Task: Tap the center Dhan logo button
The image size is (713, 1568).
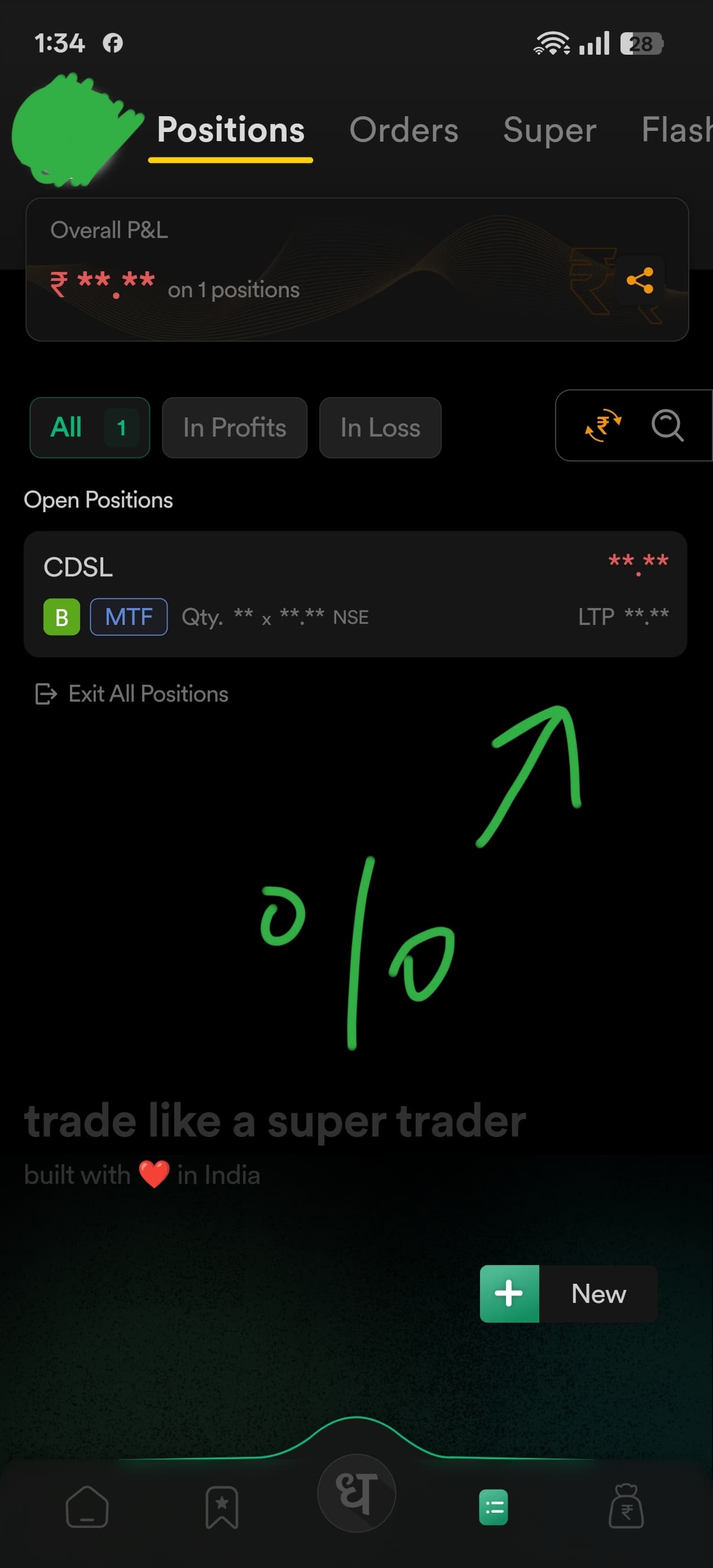Action: (356, 1493)
